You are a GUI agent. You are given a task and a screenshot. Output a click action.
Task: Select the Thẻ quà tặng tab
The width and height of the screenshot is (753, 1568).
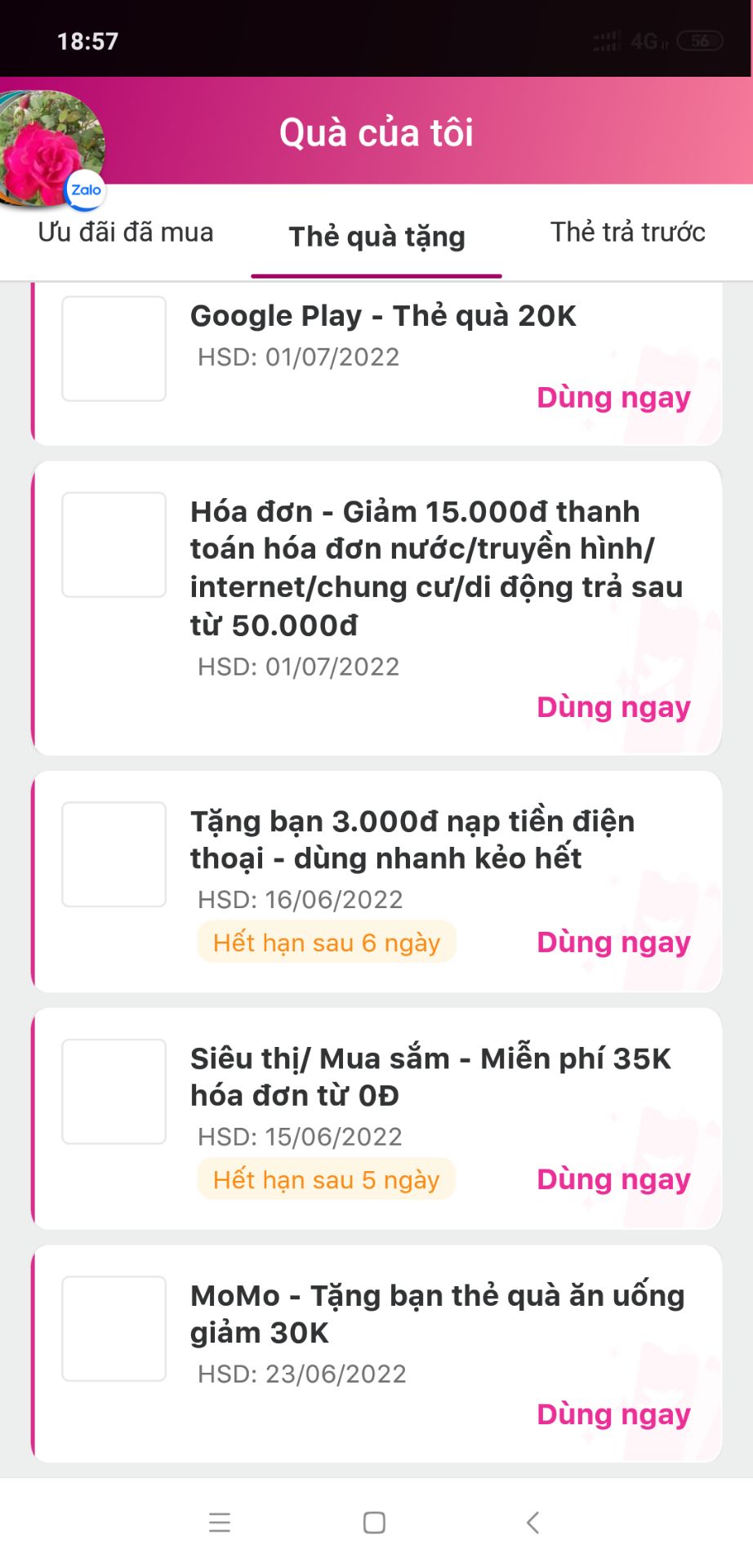(376, 237)
